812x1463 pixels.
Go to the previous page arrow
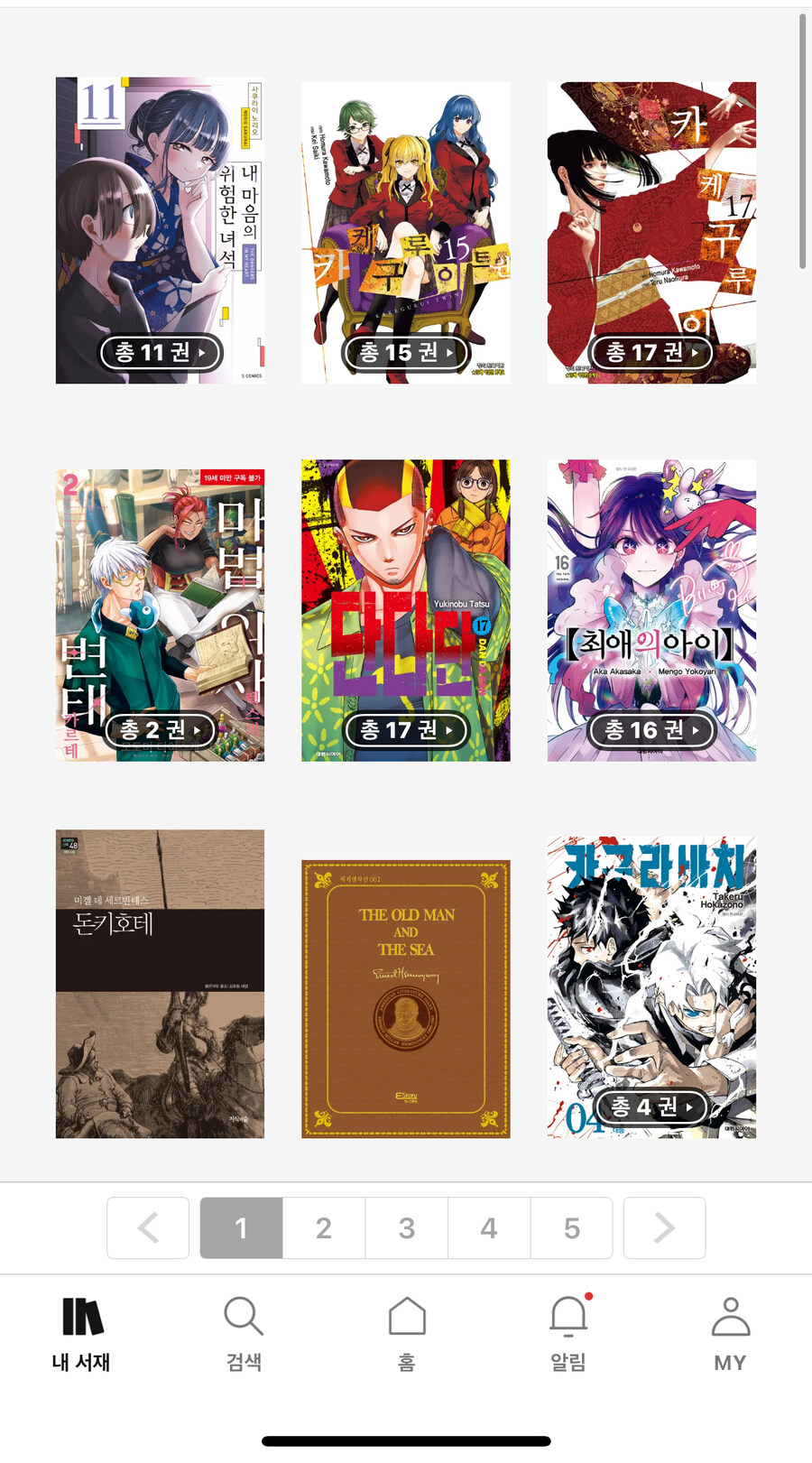pos(148,1227)
